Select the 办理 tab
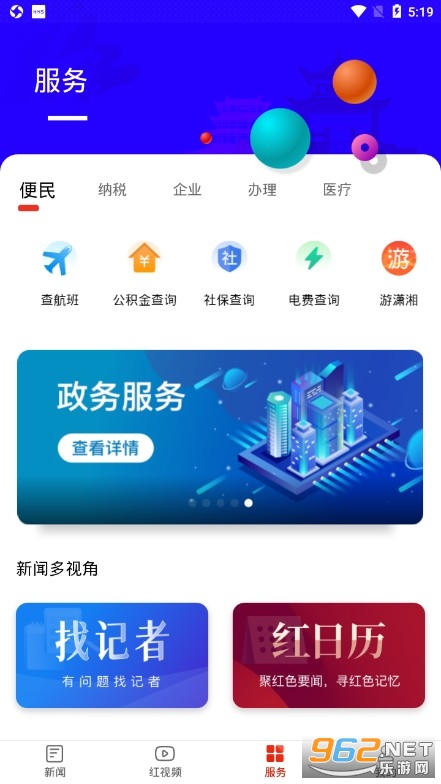The width and height of the screenshot is (441, 784). (x=262, y=190)
